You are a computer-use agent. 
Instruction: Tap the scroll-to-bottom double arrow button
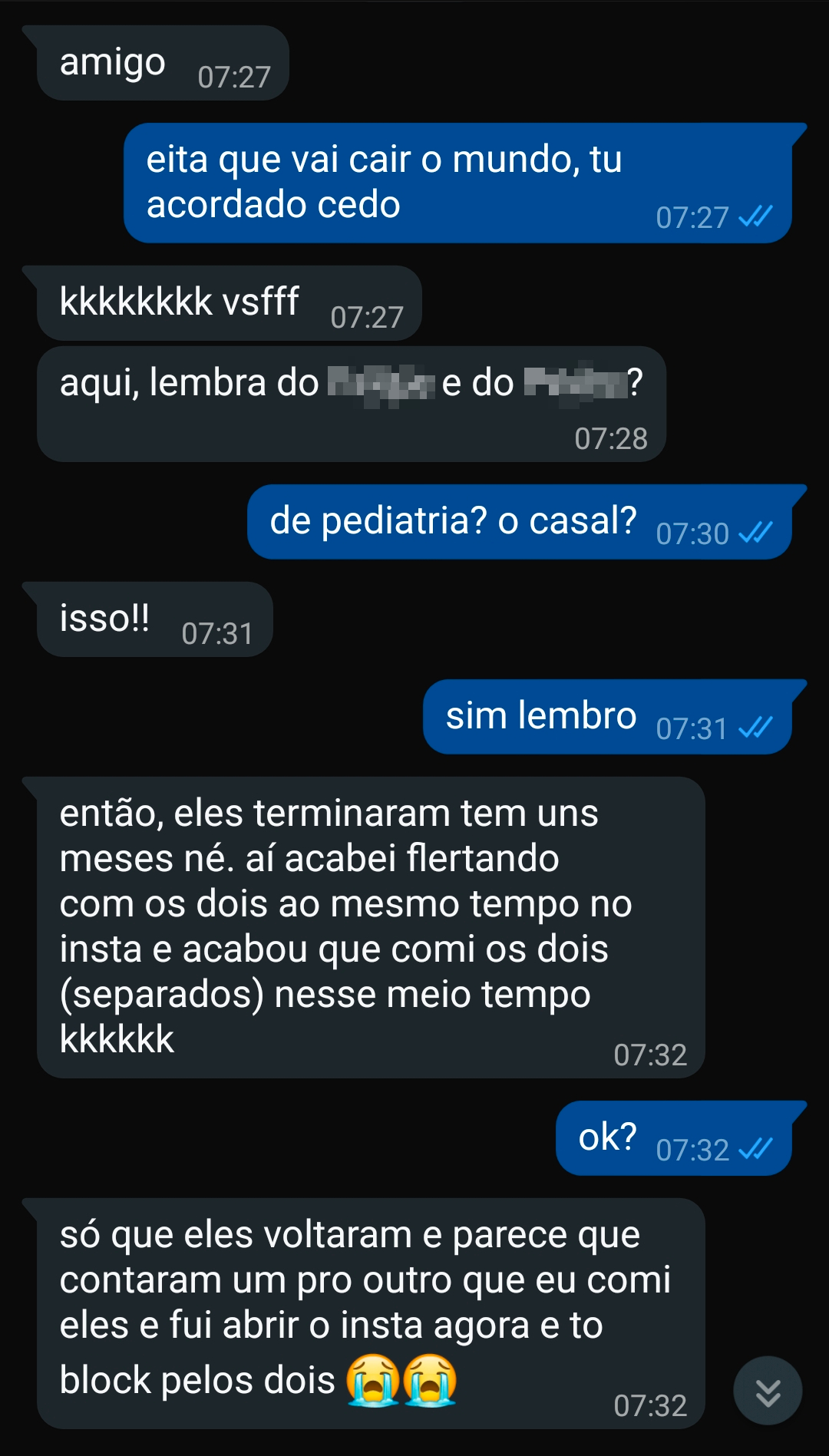coord(768,1391)
